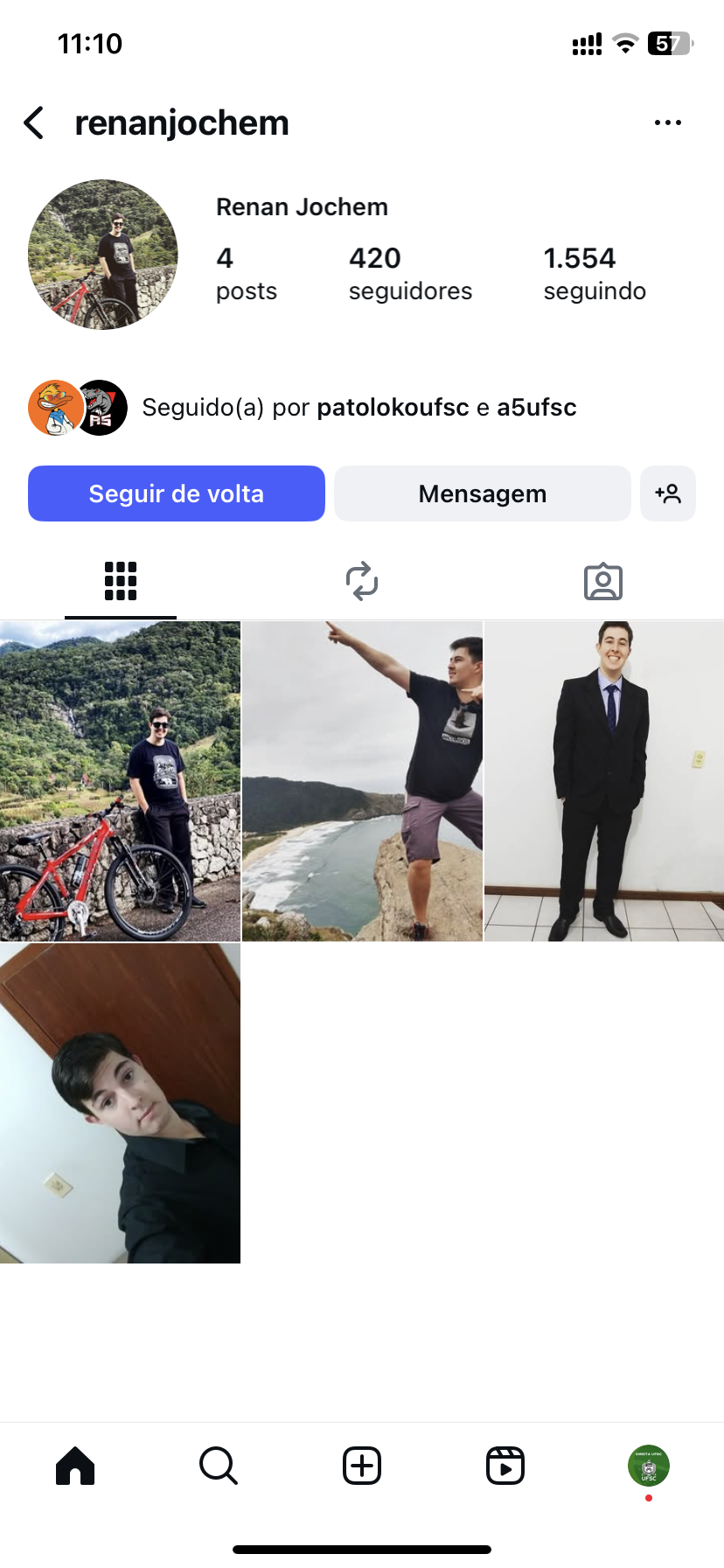Tap Seguir de volta button
The height and width of the screenshot is (1568, 724).
point(177,493)
